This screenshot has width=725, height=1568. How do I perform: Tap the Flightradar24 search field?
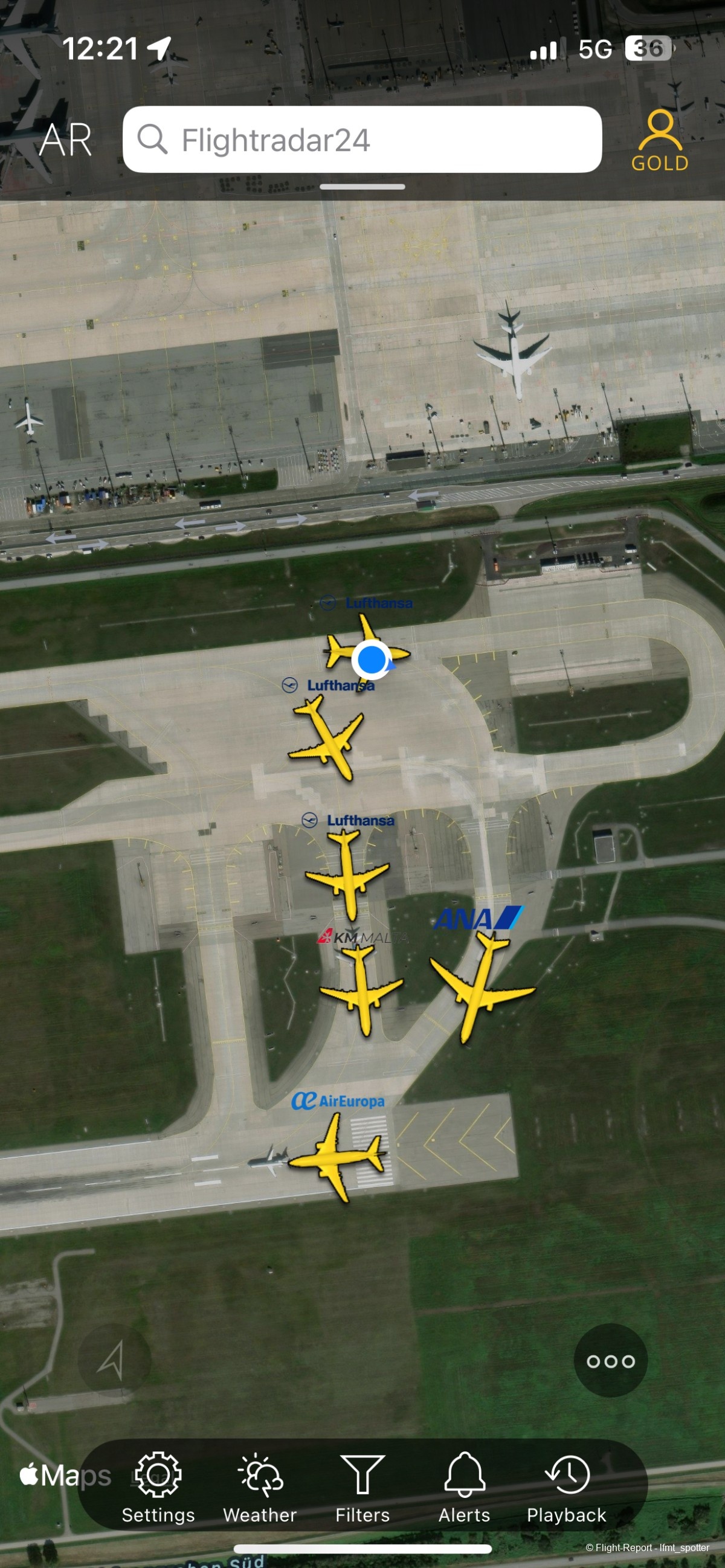pos(362,140)
